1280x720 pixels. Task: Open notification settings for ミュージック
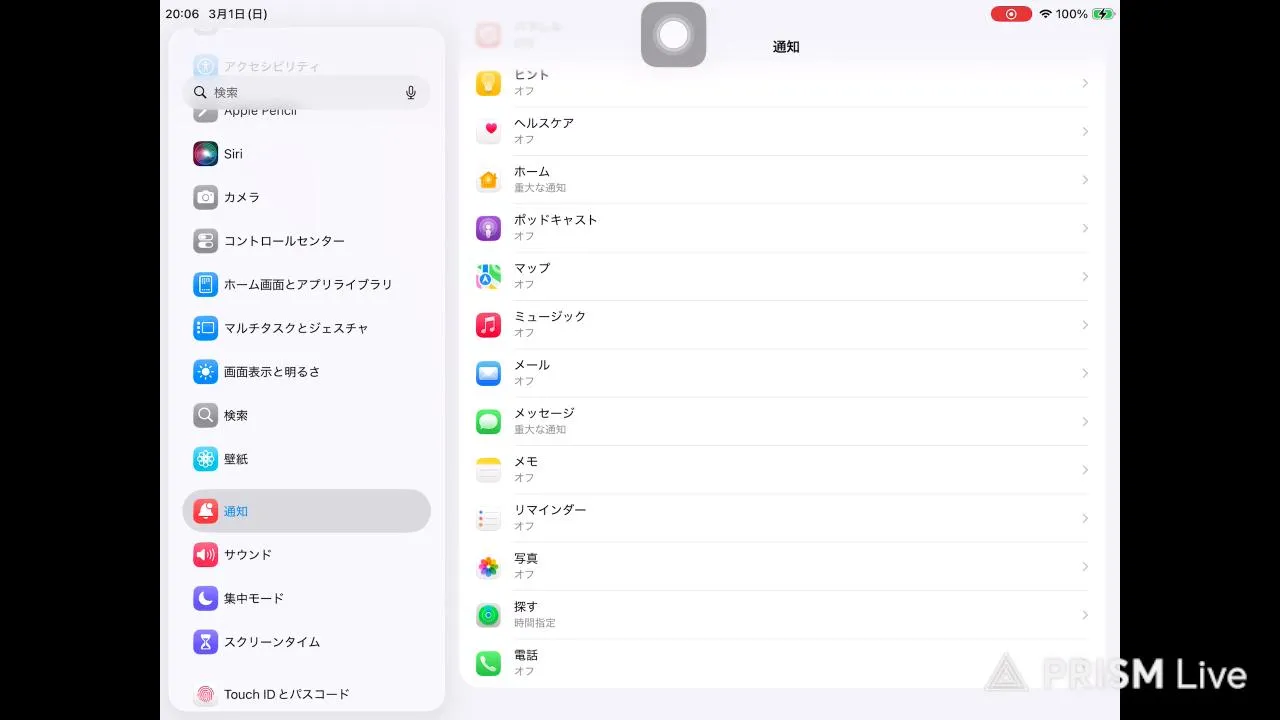point(780,324)
